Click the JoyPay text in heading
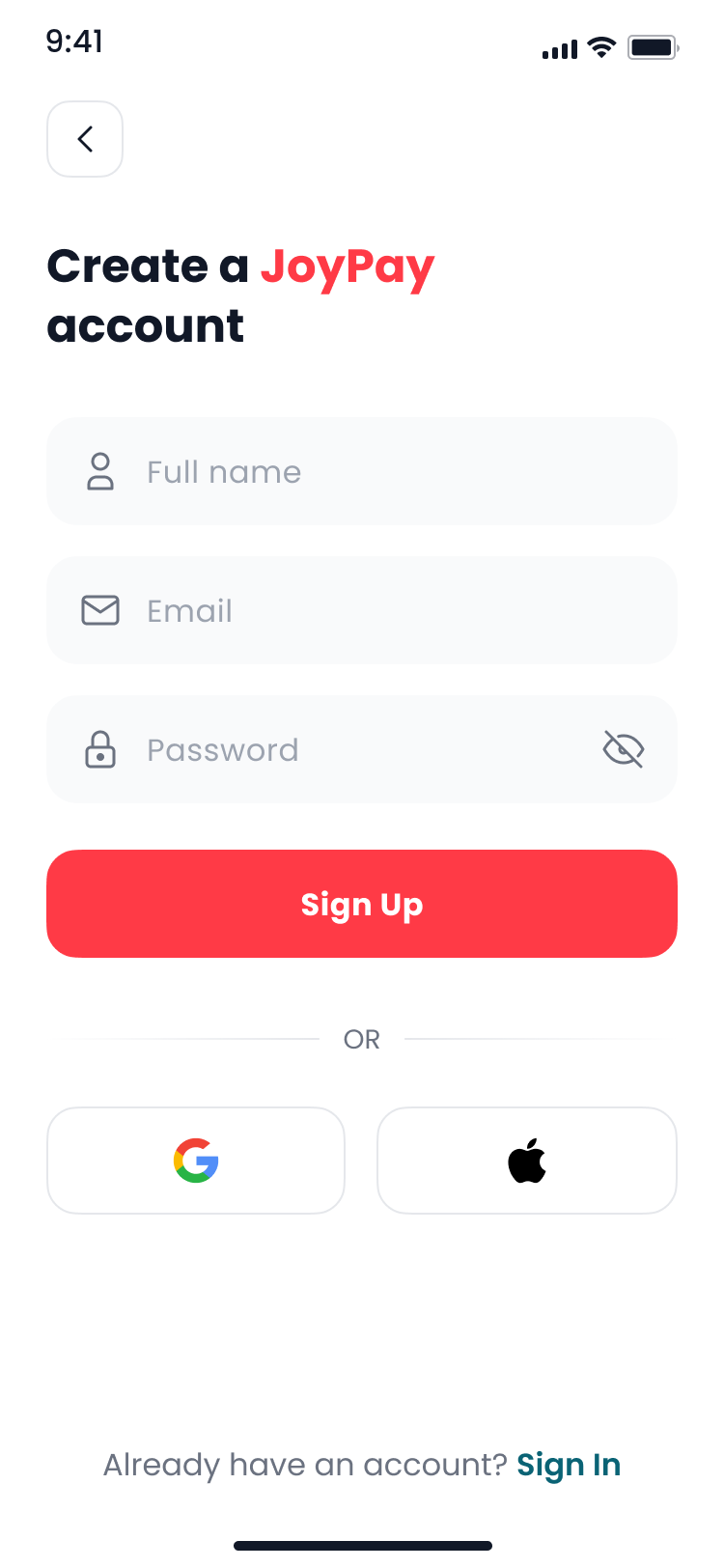Image resolution: width=724 pixels, height=1568 pixels. (348, 266)
